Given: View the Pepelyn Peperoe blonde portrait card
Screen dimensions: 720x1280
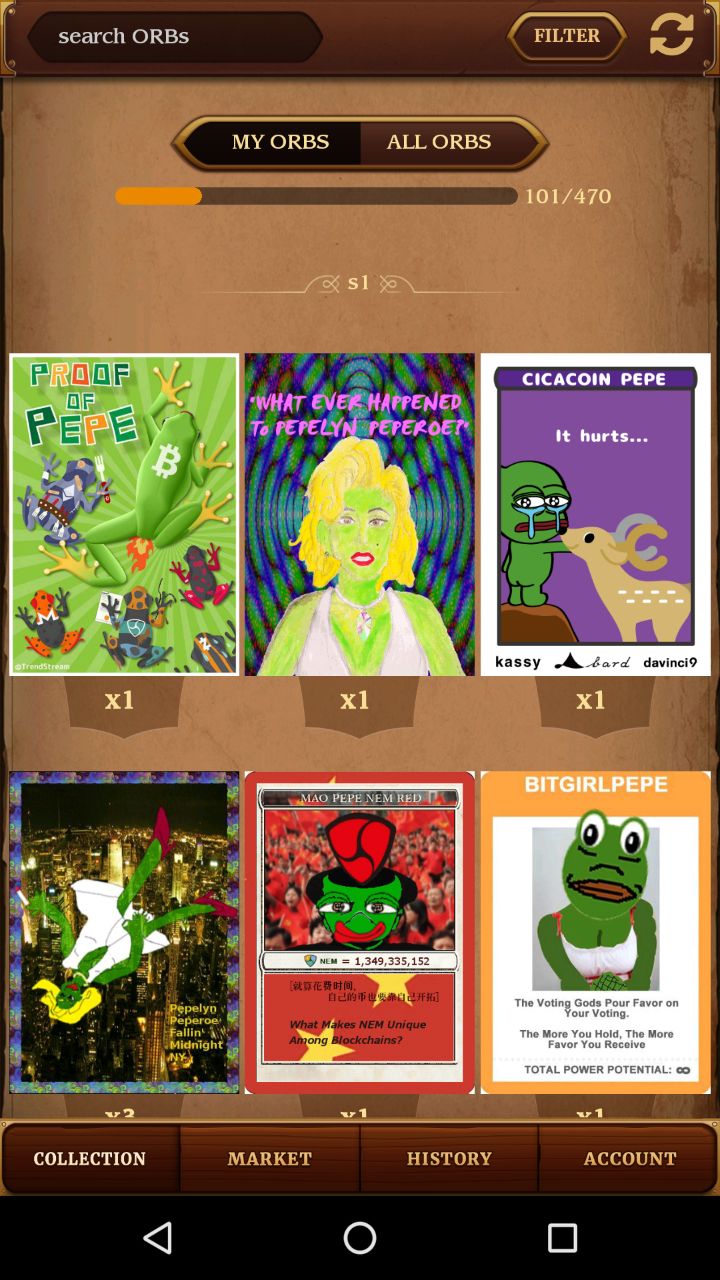Looking at the screenshot, I should point(360,514).
